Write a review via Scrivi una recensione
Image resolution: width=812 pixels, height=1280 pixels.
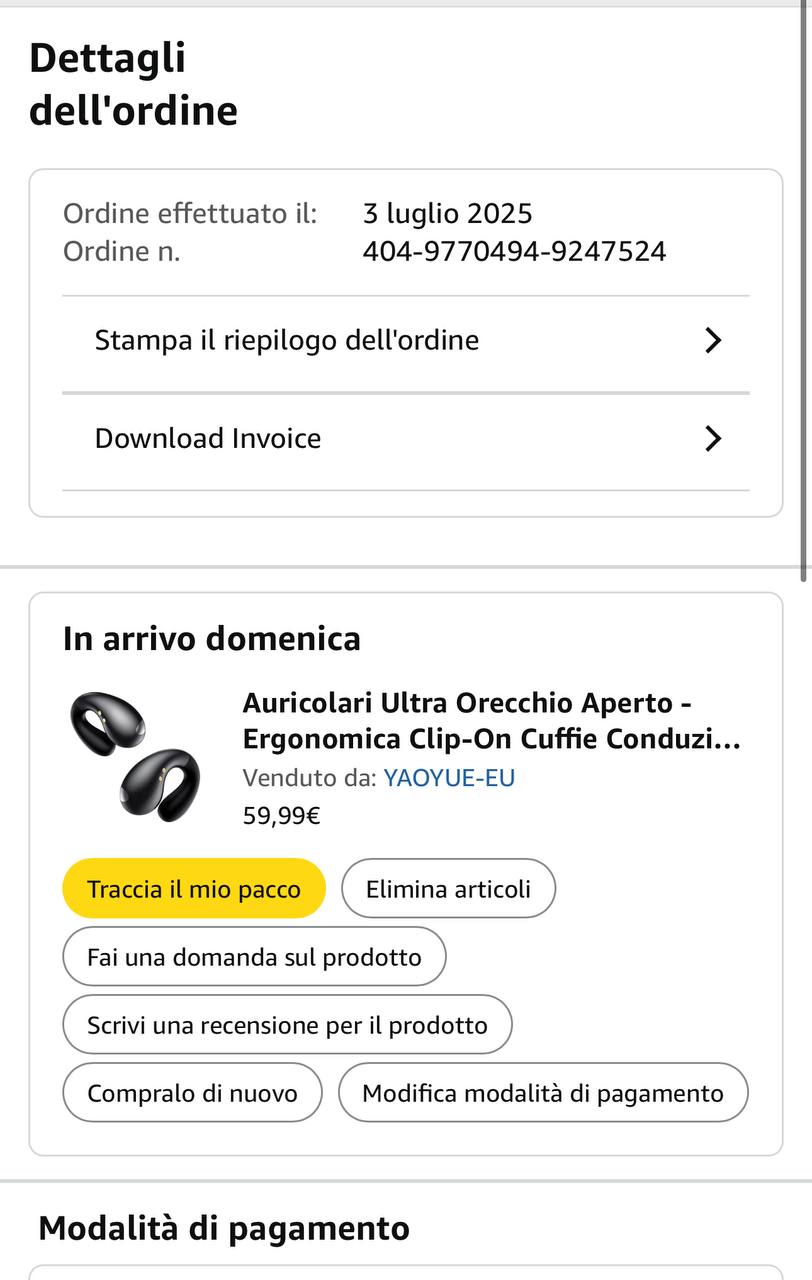pyautogui.click(x=287, y=1025)
